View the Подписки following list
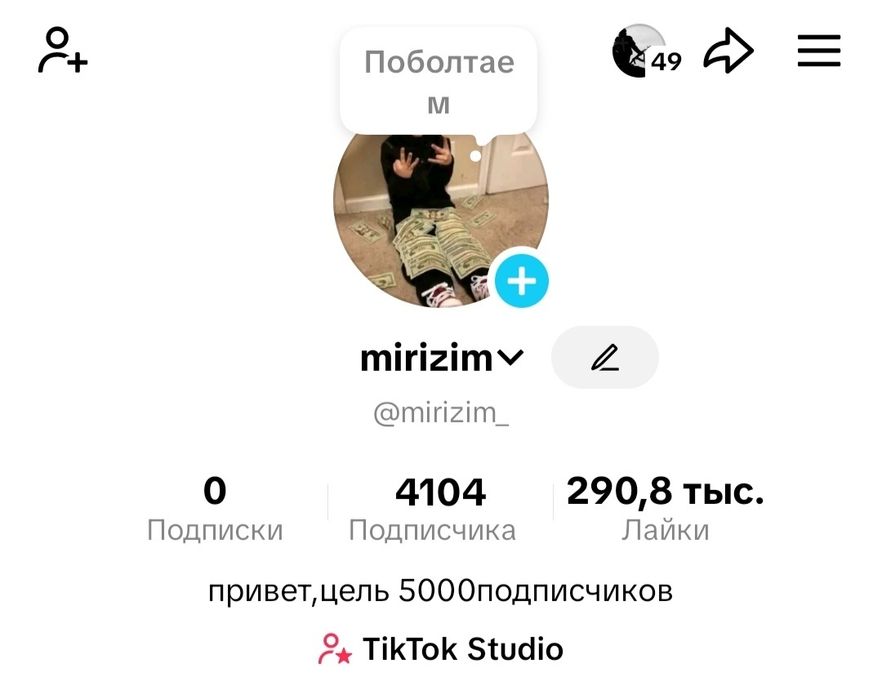This screenshot has width=882, height=700. tap(215, 509)
